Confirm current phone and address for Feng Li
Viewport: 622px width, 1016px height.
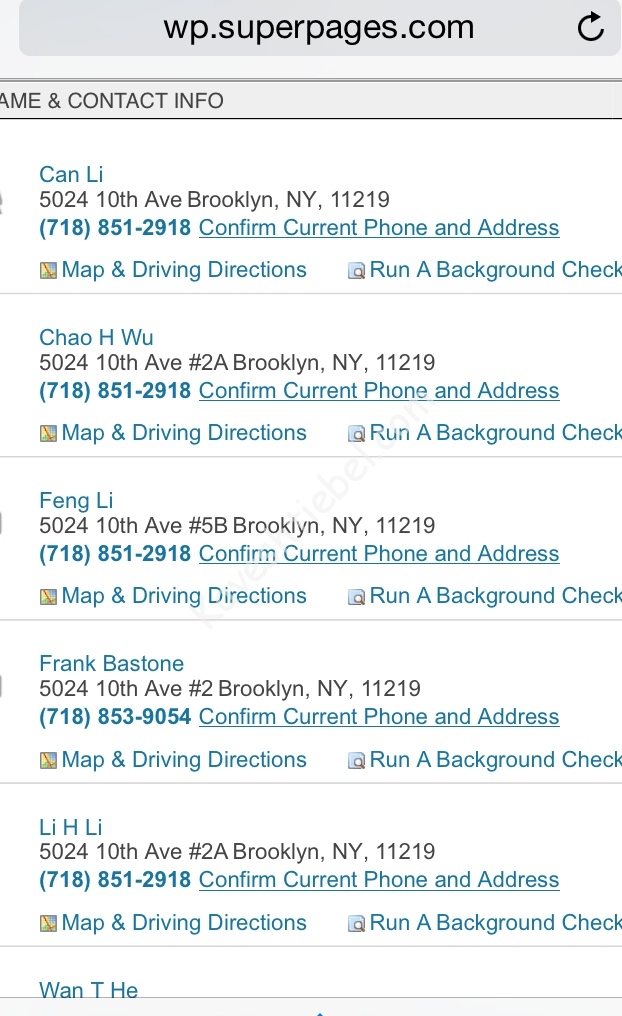pos(379,554)
